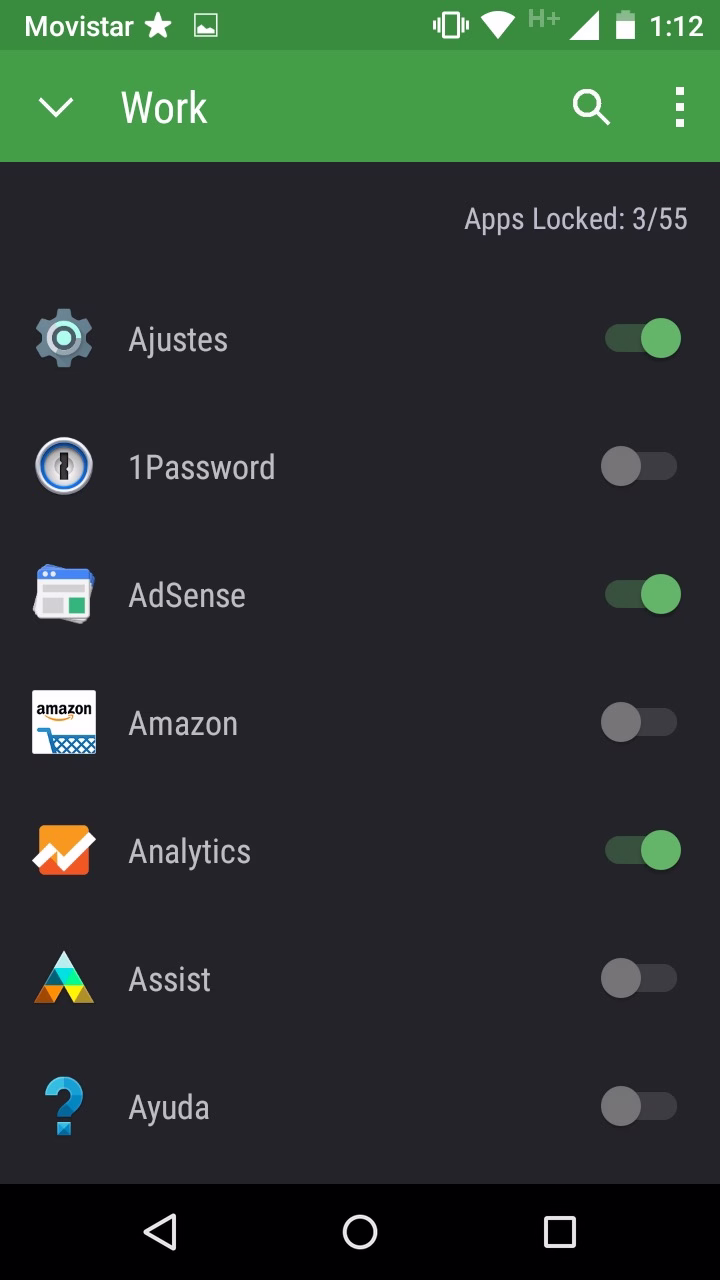Lock the Amazon app
The height and width of the screenshot is (1280, 720).
(640, 723)
